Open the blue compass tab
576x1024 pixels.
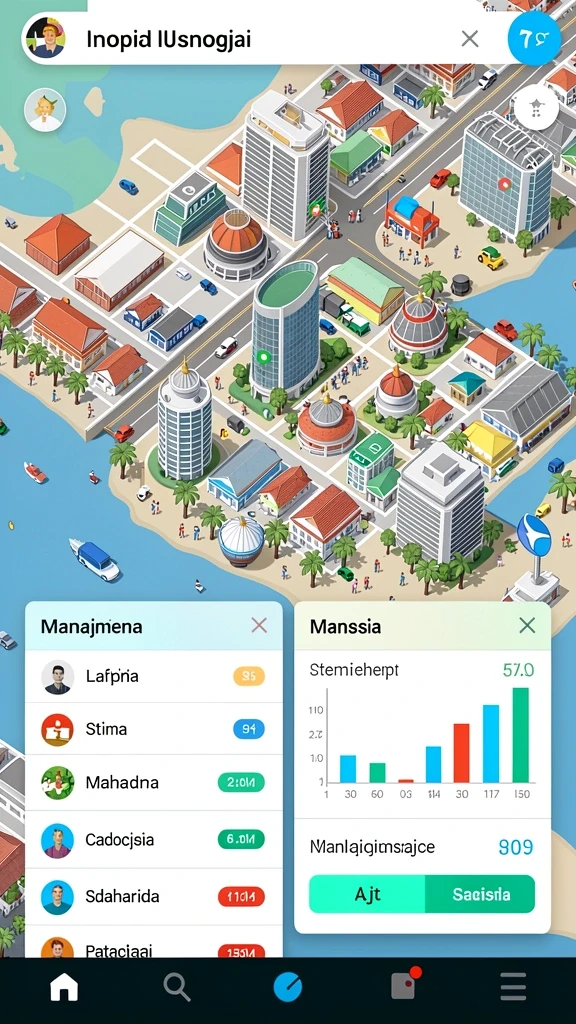coord(288,986)
